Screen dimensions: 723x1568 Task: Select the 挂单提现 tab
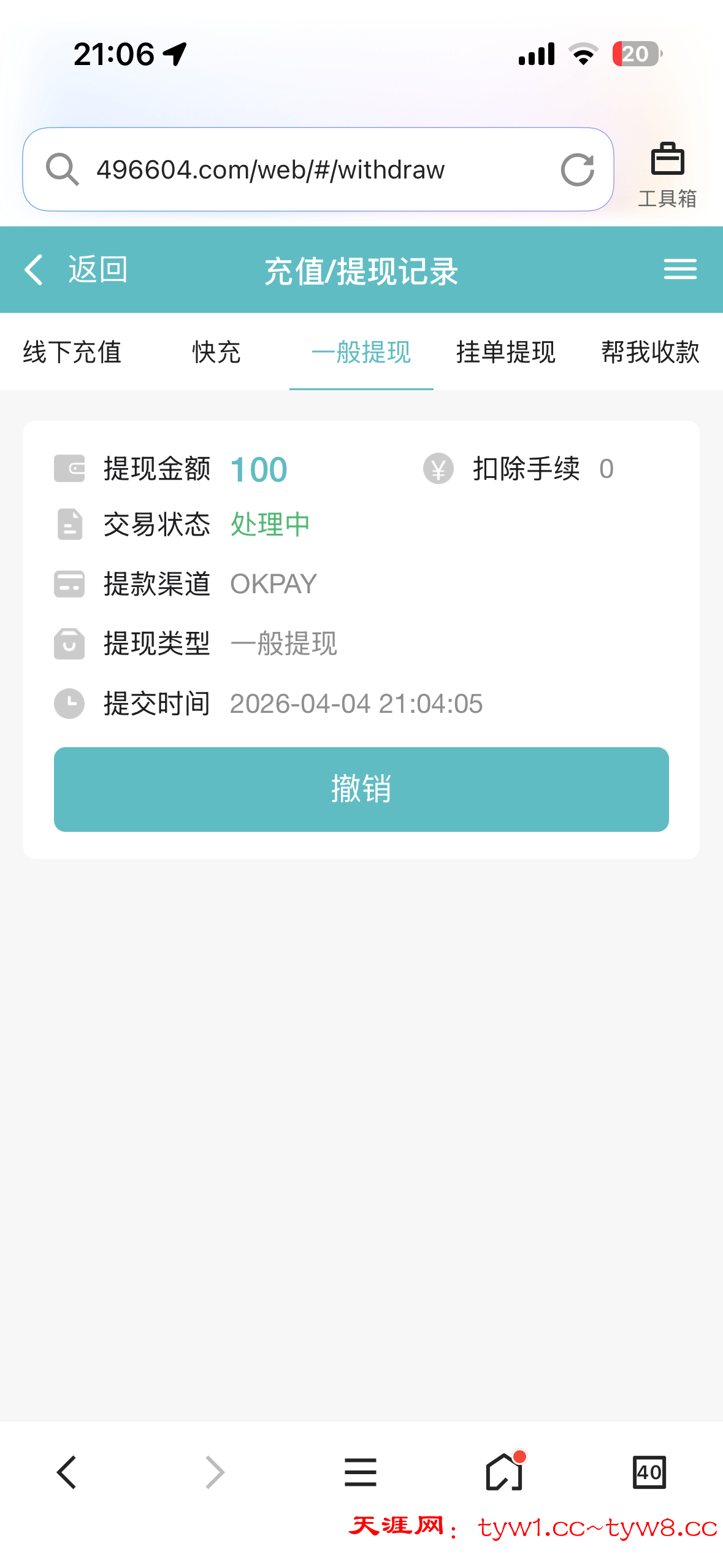[x=507, y=352]
